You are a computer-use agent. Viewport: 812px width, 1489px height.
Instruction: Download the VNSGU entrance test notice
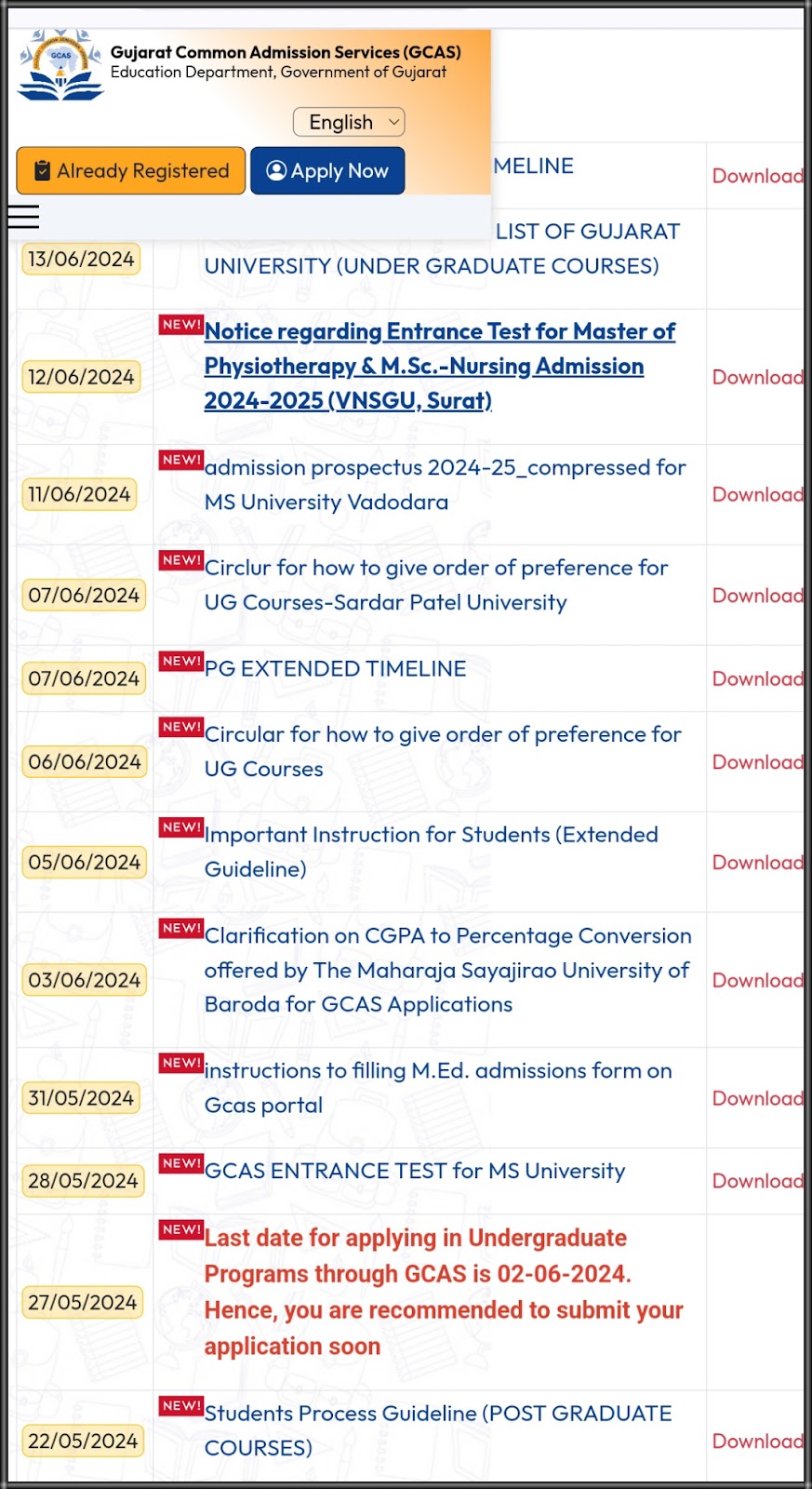tap(757, 377)
